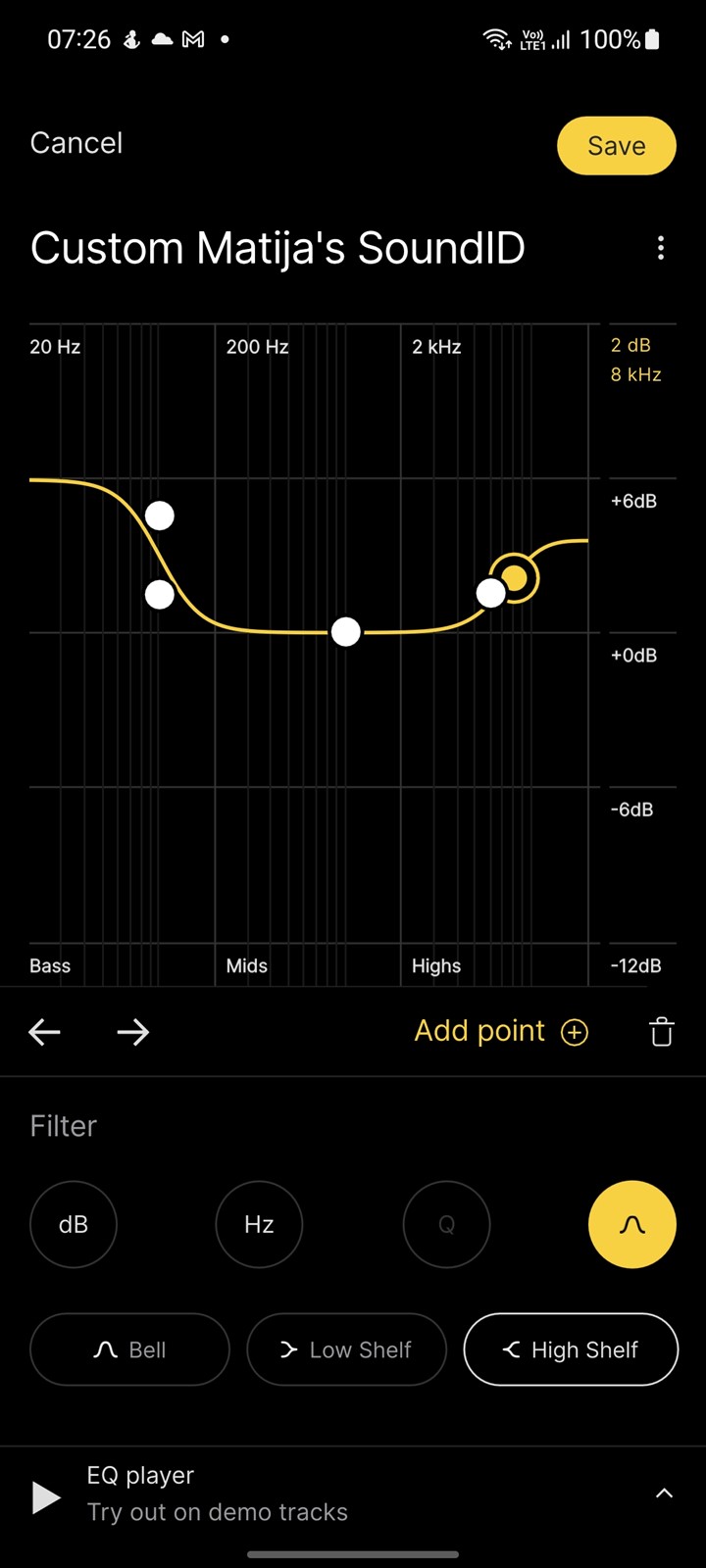Viewport: 706px width, 1568px height.
Task: Tap Cancel to discard EQ changes
Action: point(76,143)
